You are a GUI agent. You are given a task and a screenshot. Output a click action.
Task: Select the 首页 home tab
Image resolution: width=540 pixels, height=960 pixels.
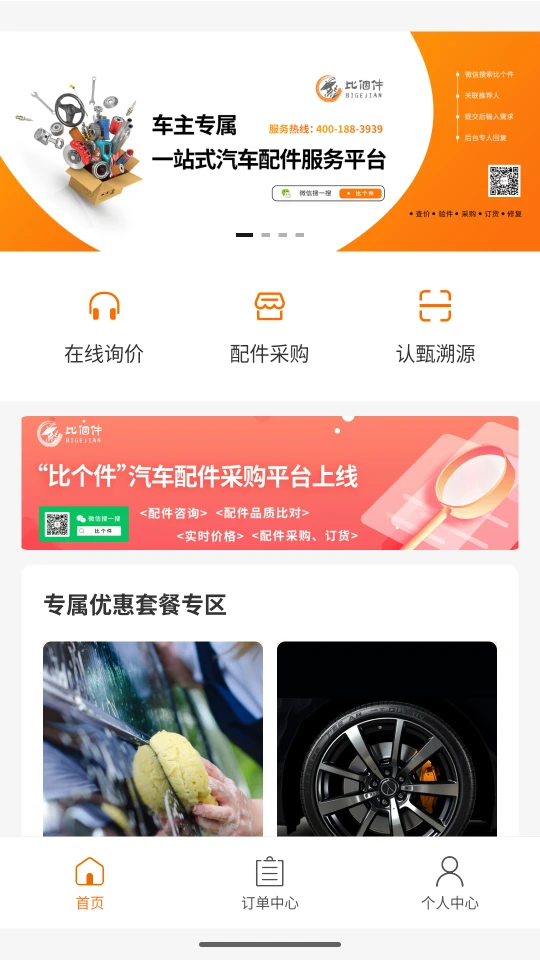(90, 883)
